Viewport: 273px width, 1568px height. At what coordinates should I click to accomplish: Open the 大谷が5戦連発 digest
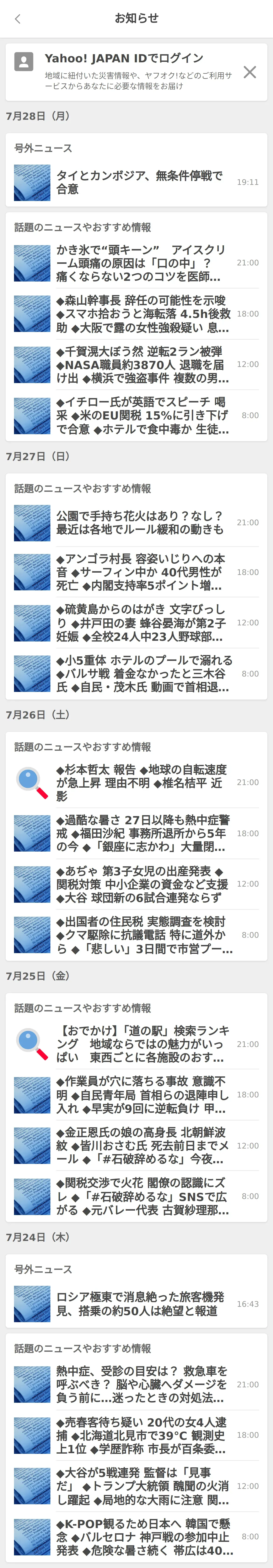[140, 1486]
